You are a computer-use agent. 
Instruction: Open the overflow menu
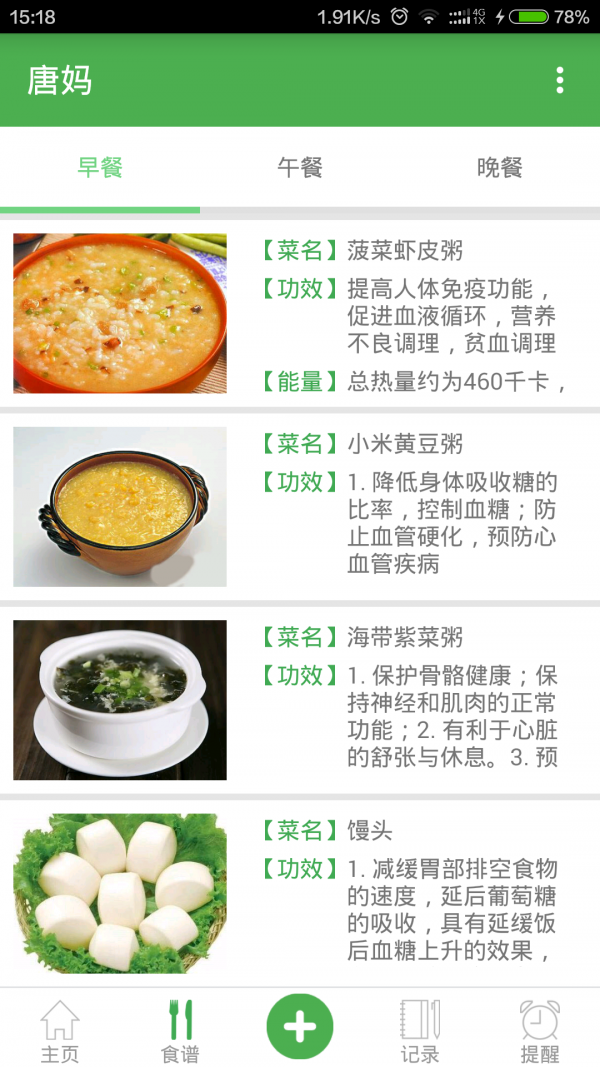tap(559, 80)
